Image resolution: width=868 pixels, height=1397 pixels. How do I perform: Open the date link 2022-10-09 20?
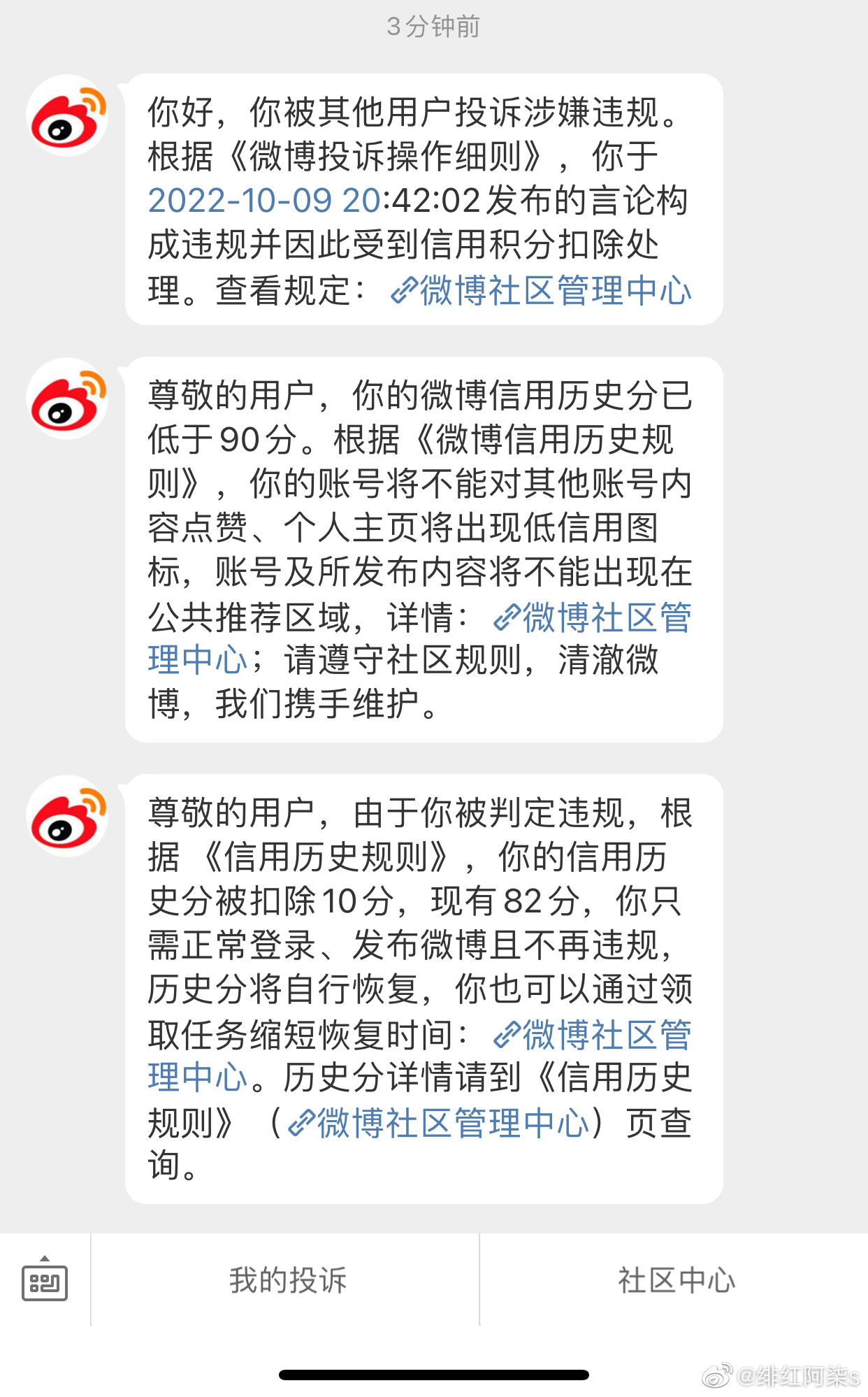point(264,201)
